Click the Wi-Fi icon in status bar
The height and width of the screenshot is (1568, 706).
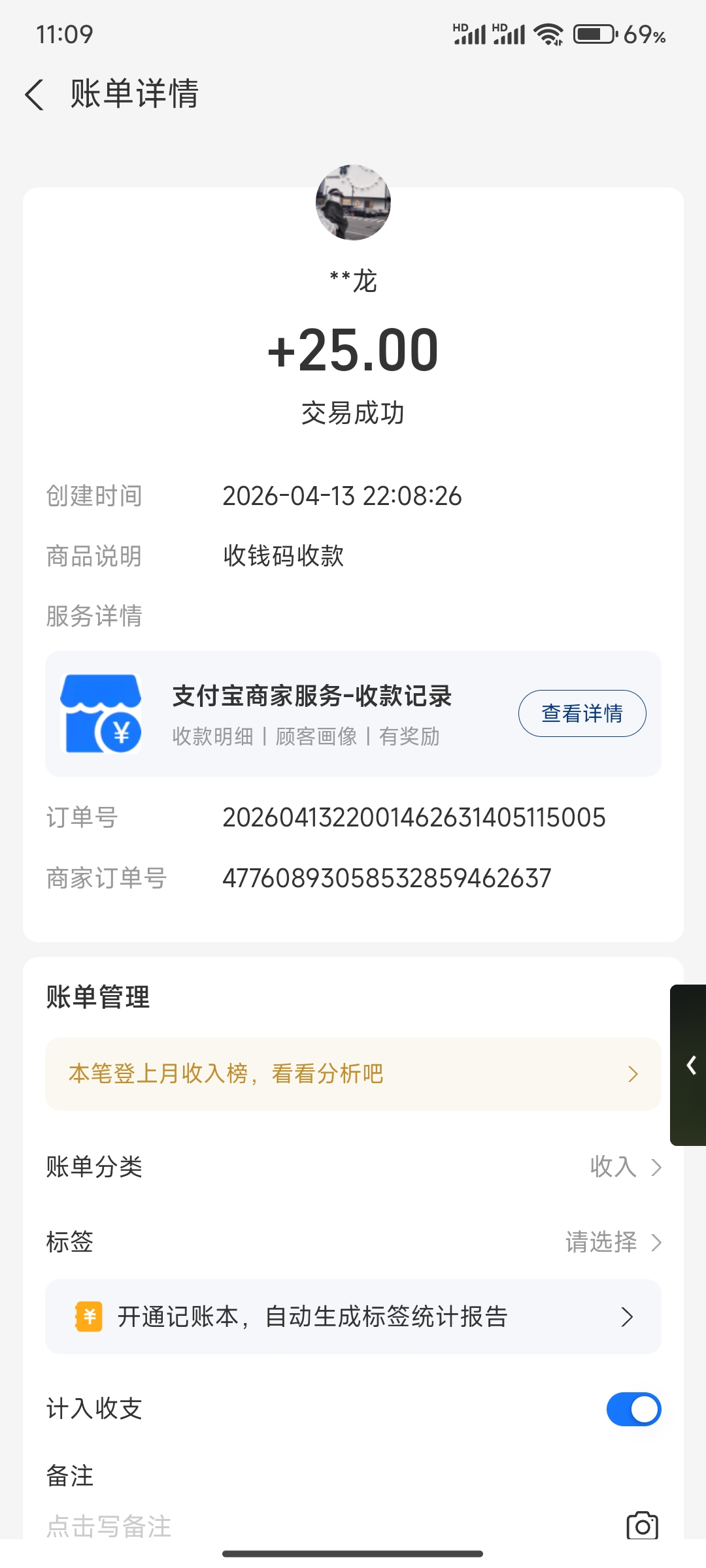(548, 33)
